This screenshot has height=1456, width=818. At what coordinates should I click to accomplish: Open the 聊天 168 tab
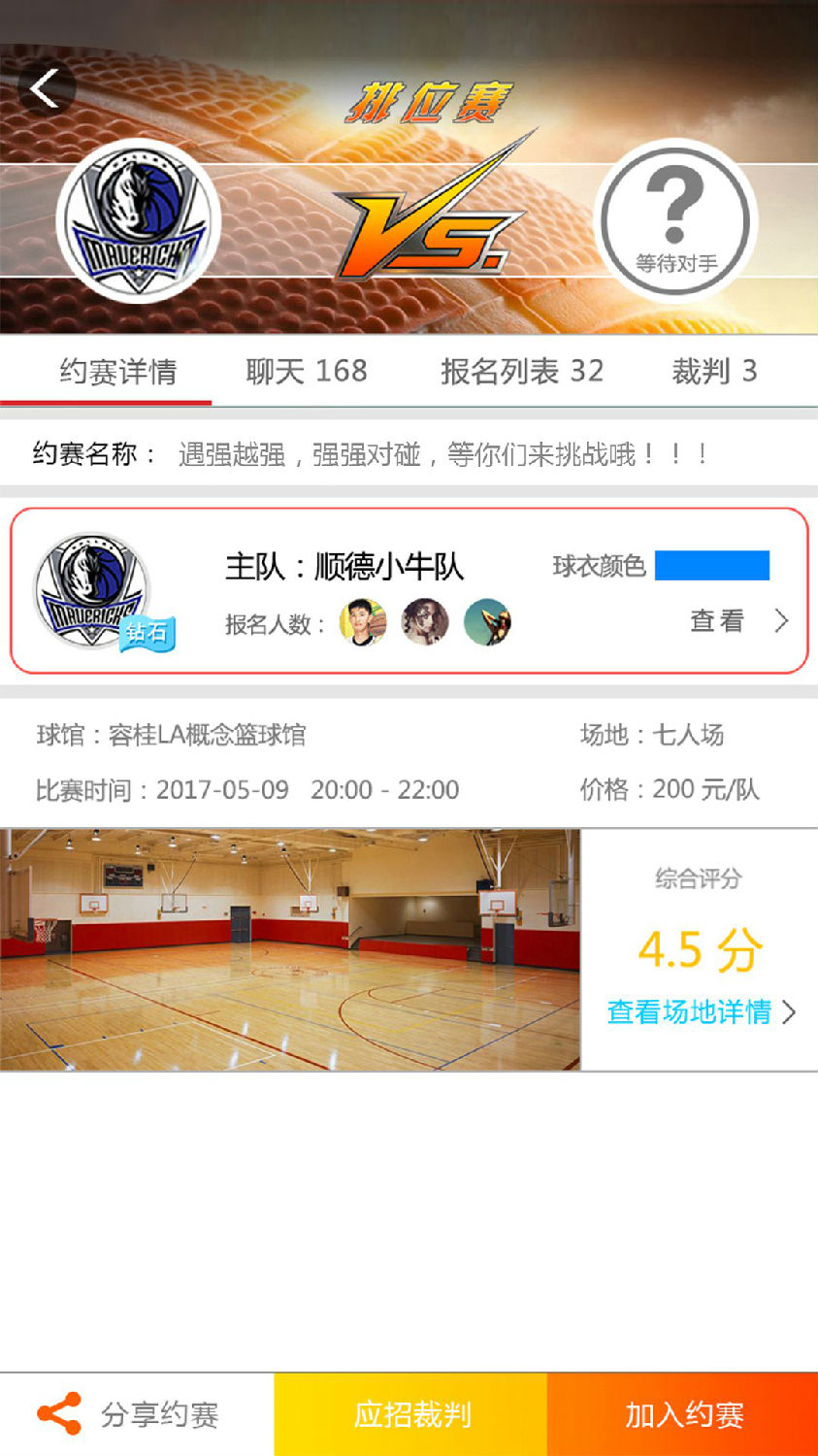coord(307,372)
